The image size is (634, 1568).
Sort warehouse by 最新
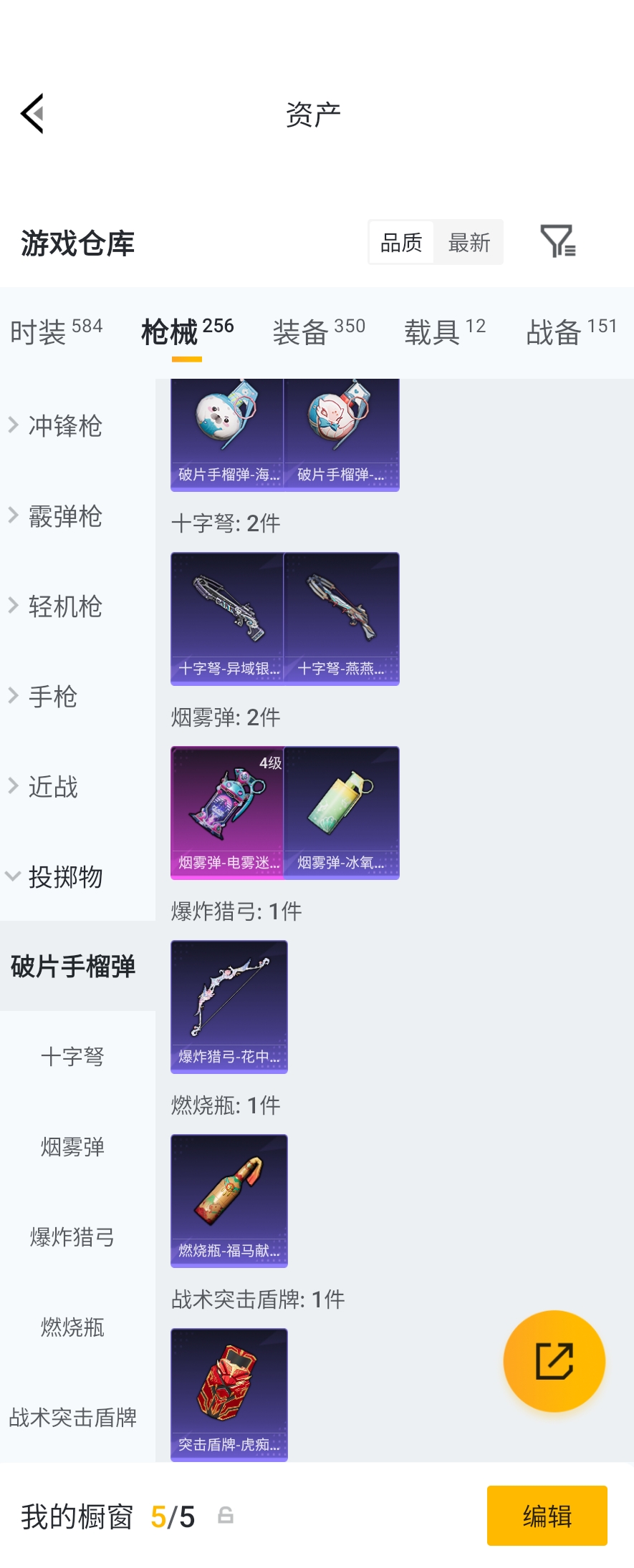pos(469,243)
